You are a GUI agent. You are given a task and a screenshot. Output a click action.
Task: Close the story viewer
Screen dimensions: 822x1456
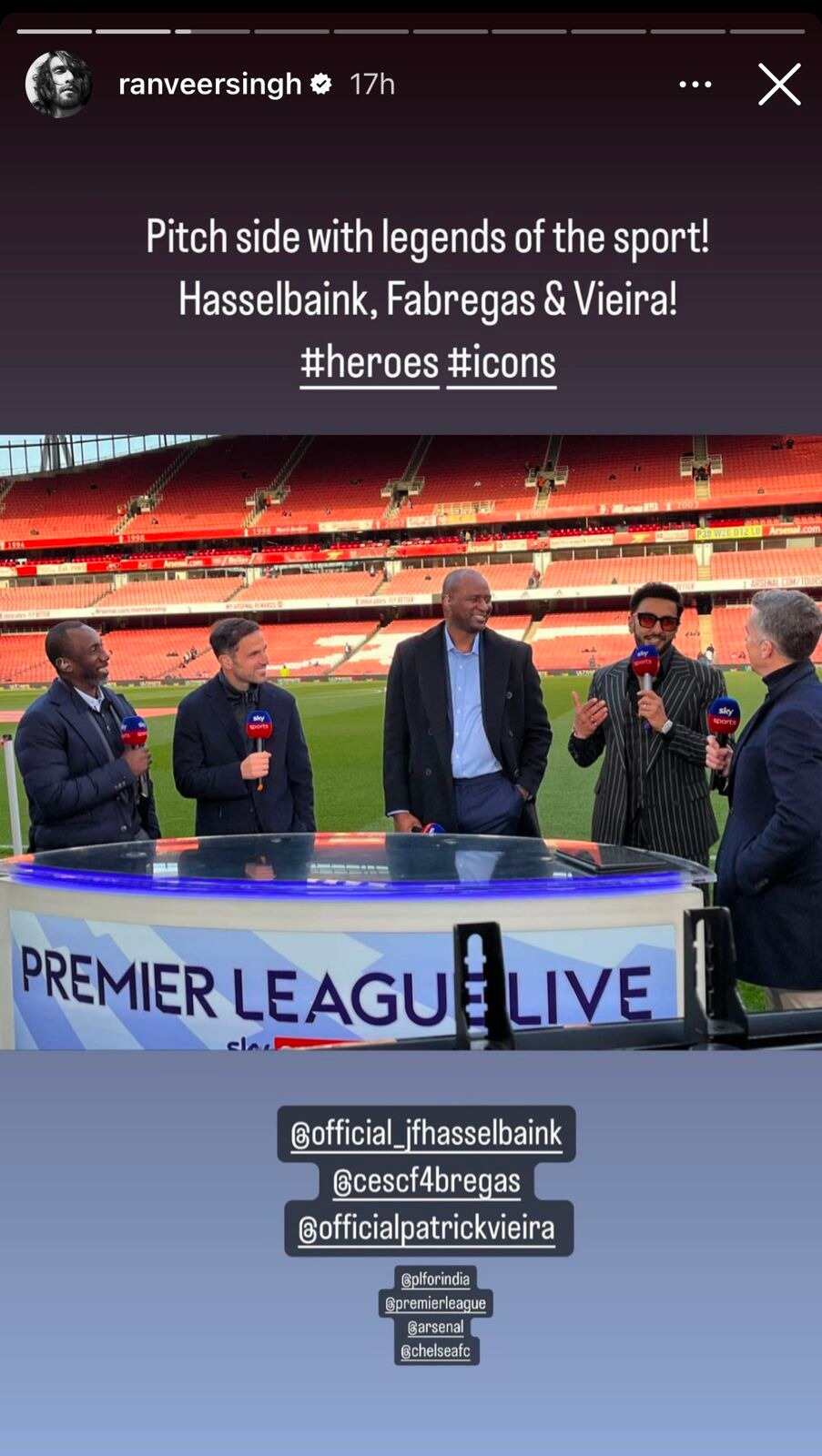(x=779, y=85)
